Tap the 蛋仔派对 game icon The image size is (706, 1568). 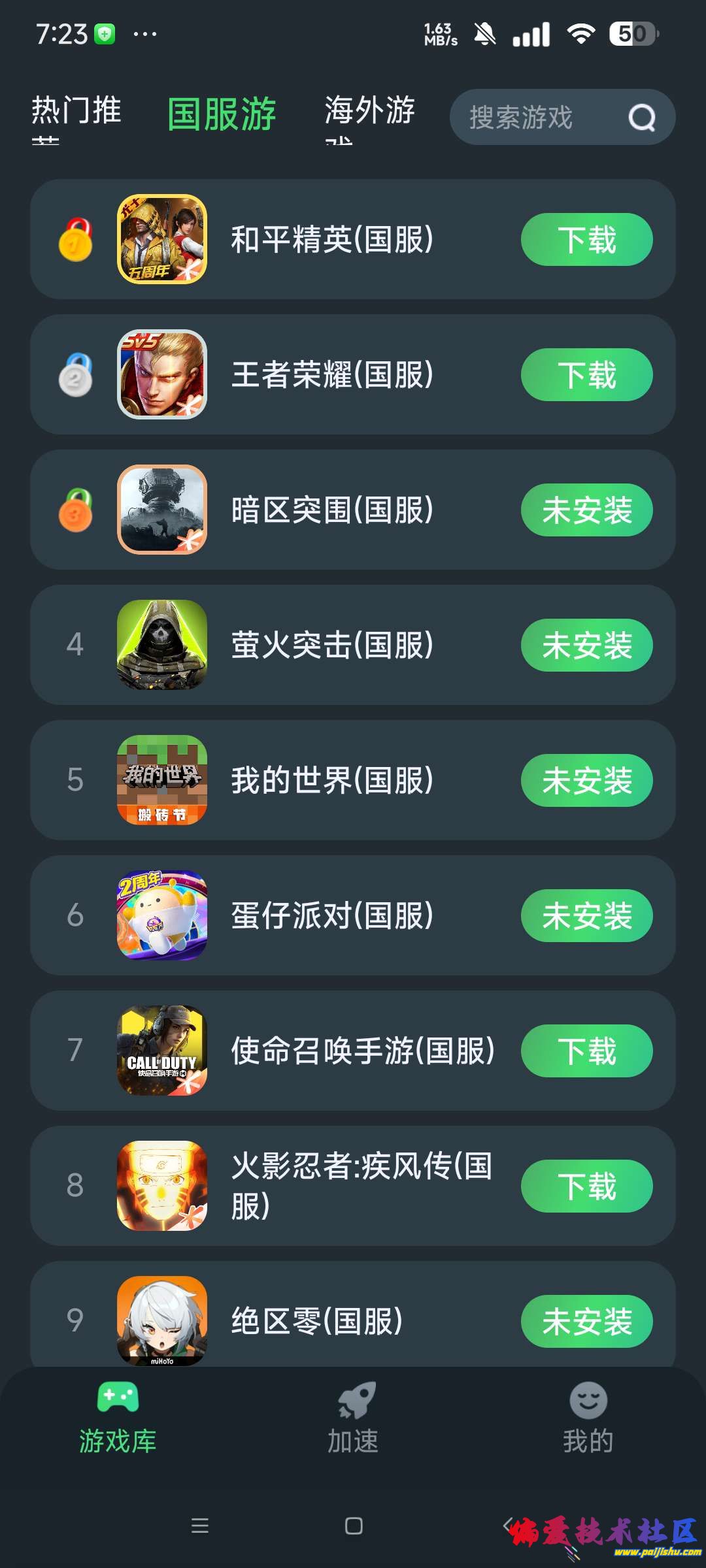(162, 916)
